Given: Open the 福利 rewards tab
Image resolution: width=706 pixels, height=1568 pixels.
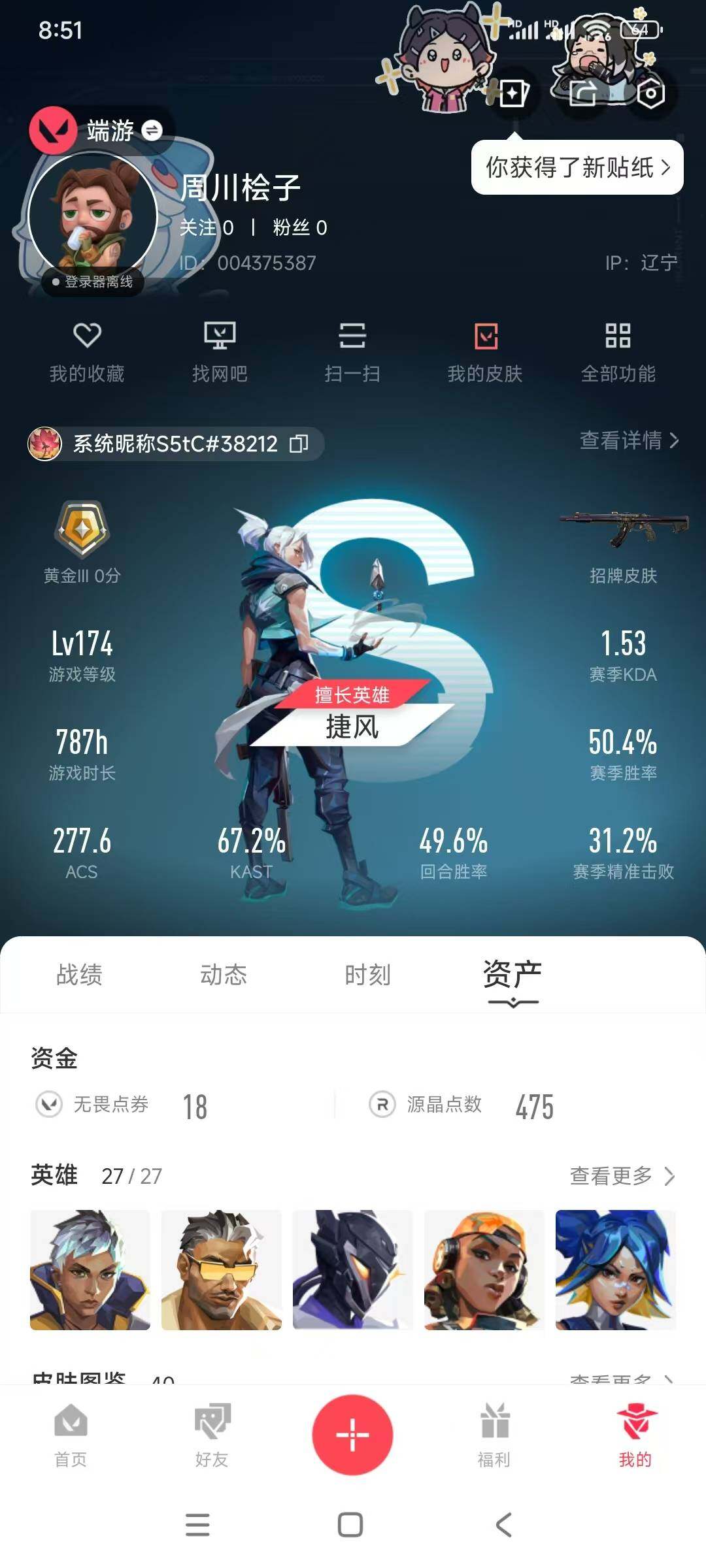Looking at the screenshot, I should [494, 1435].
